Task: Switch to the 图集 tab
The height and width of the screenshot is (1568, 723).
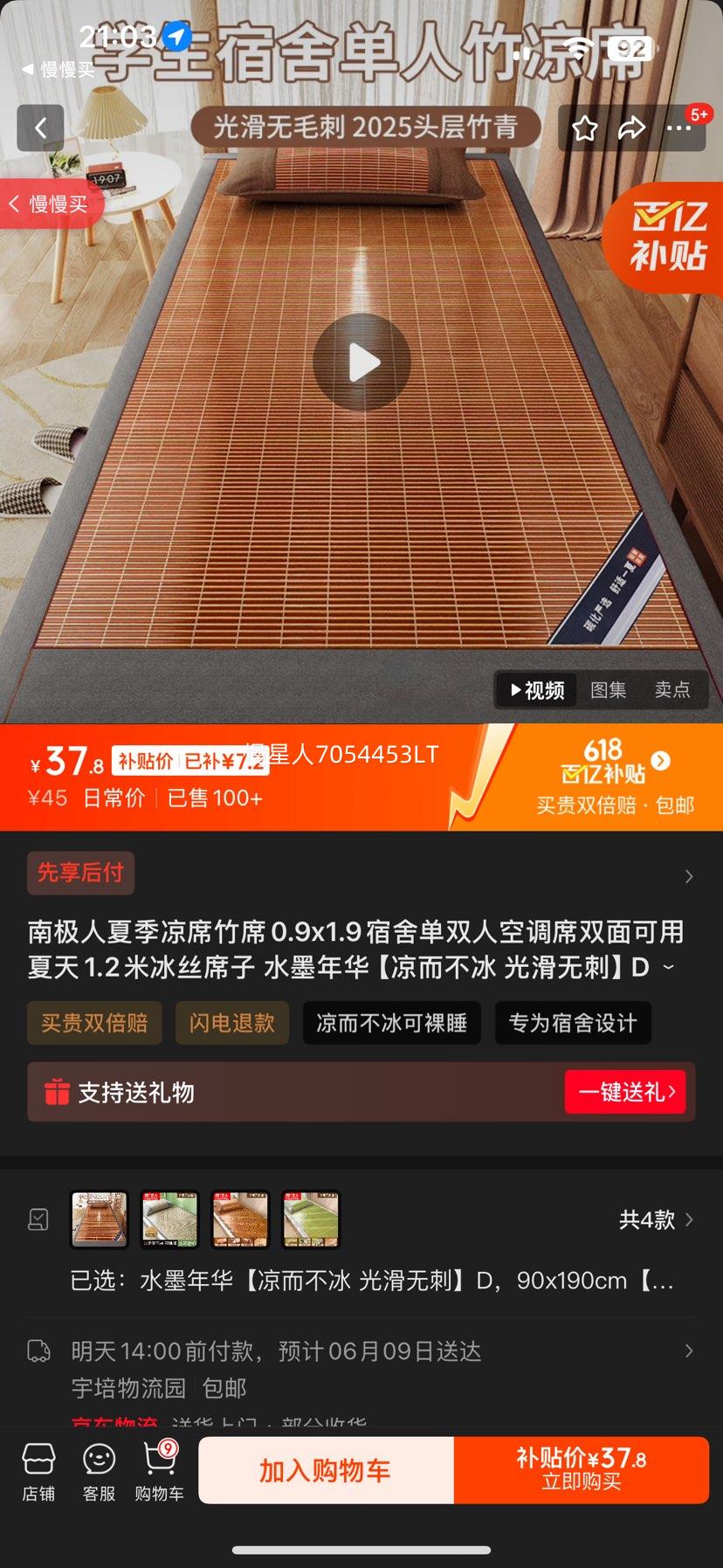Action: [608, 690]
